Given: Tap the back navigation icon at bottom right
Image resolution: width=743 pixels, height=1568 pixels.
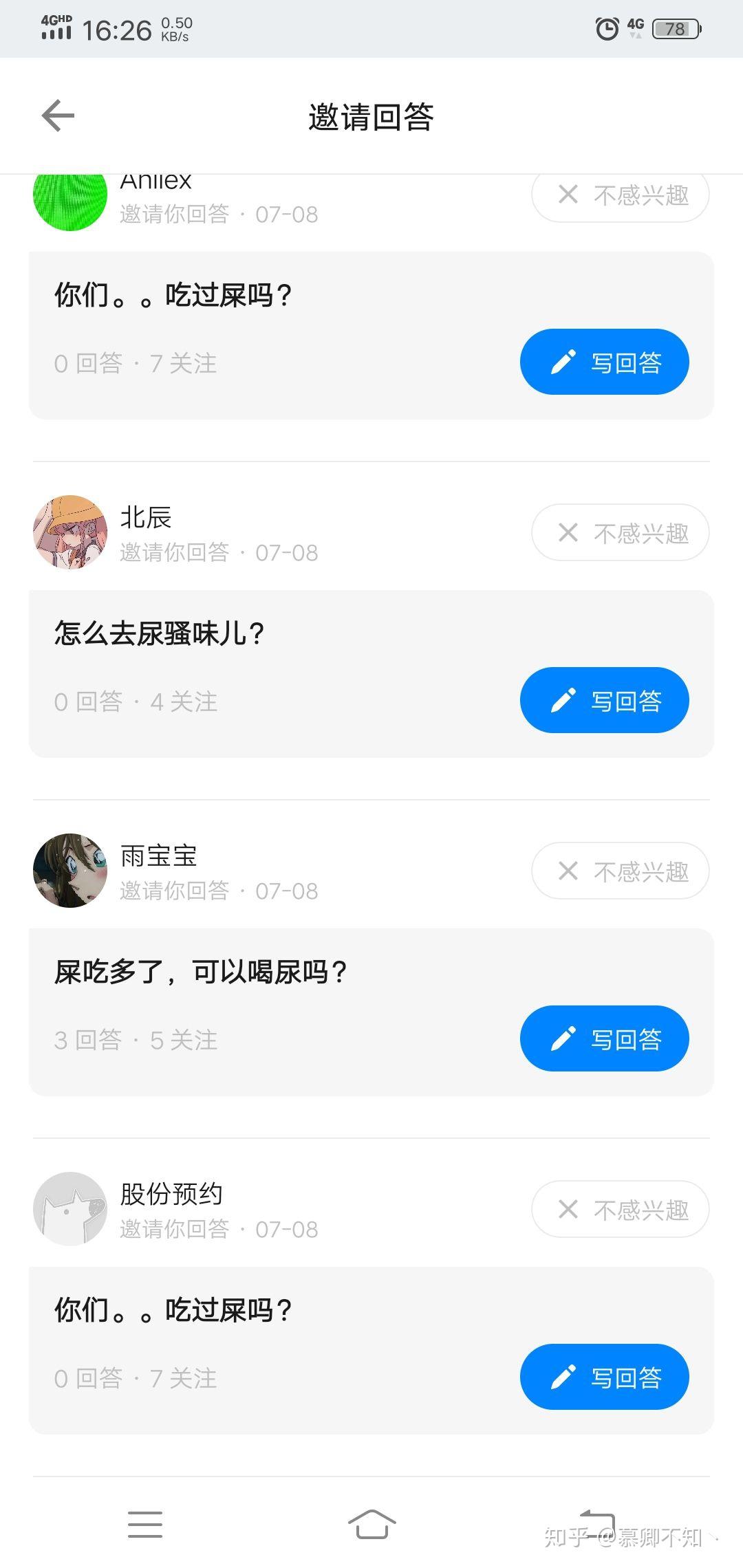Looking at the screenshot, I should pyautogui.click(x=597, y=1524).
